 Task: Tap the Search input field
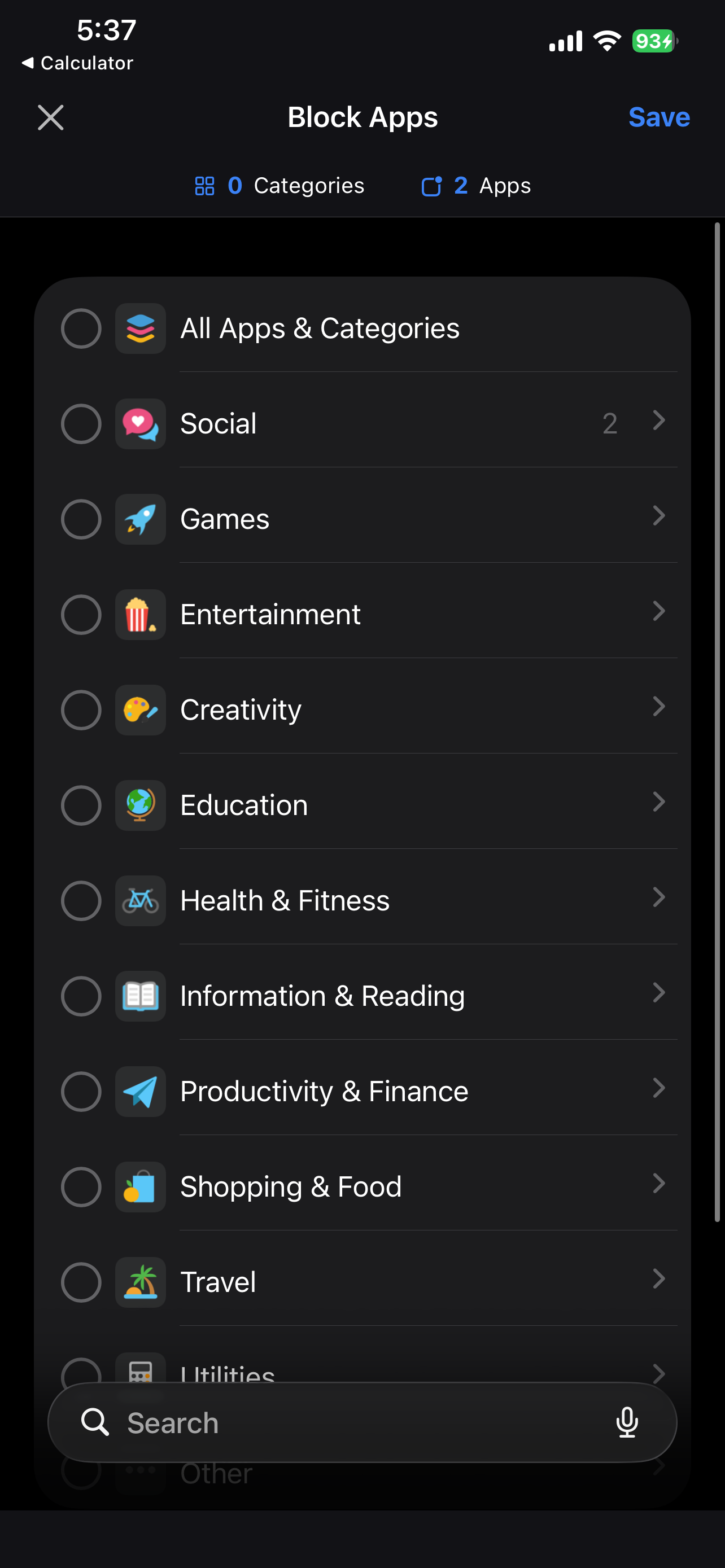tap(304, 1422)
